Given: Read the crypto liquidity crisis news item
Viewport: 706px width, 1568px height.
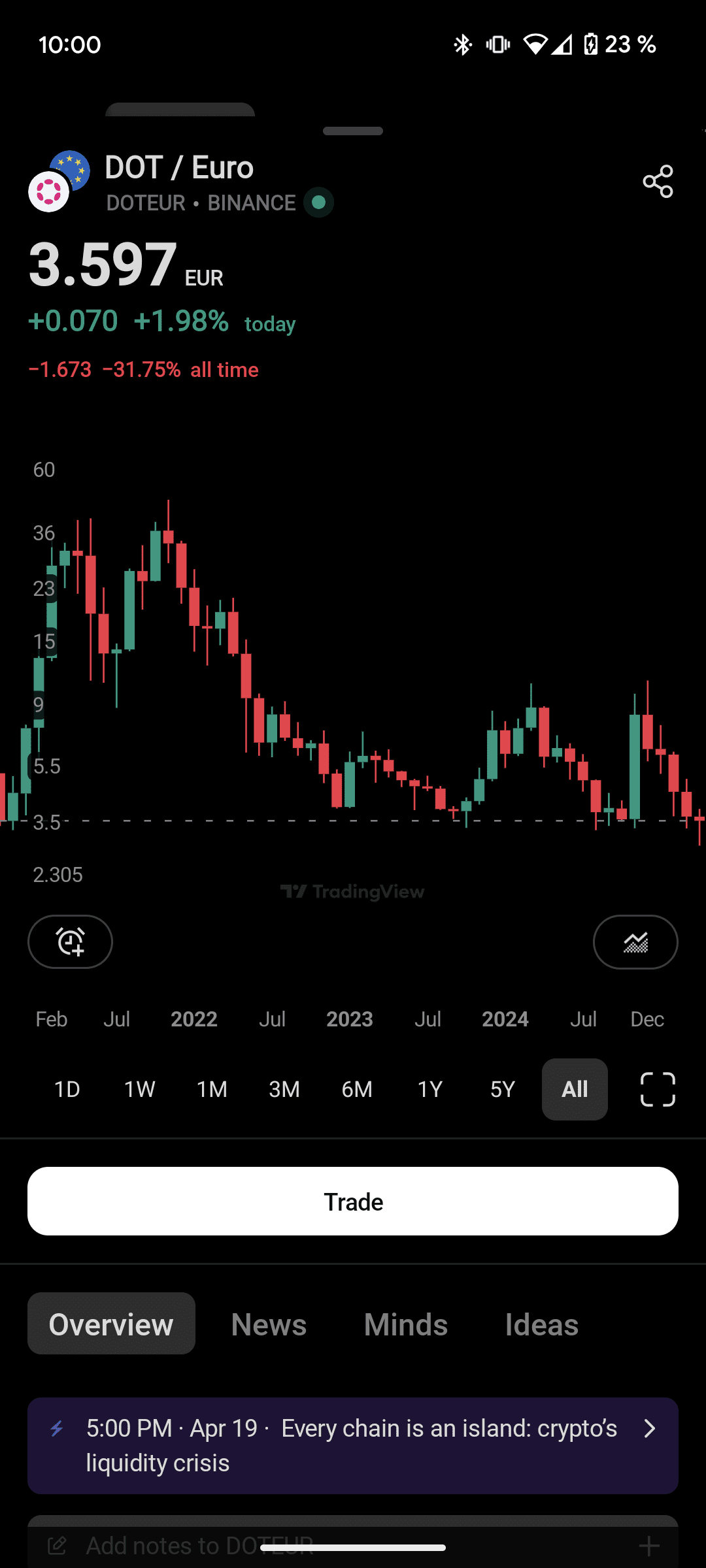Looking at the screenshot, I should [353, 1445].
